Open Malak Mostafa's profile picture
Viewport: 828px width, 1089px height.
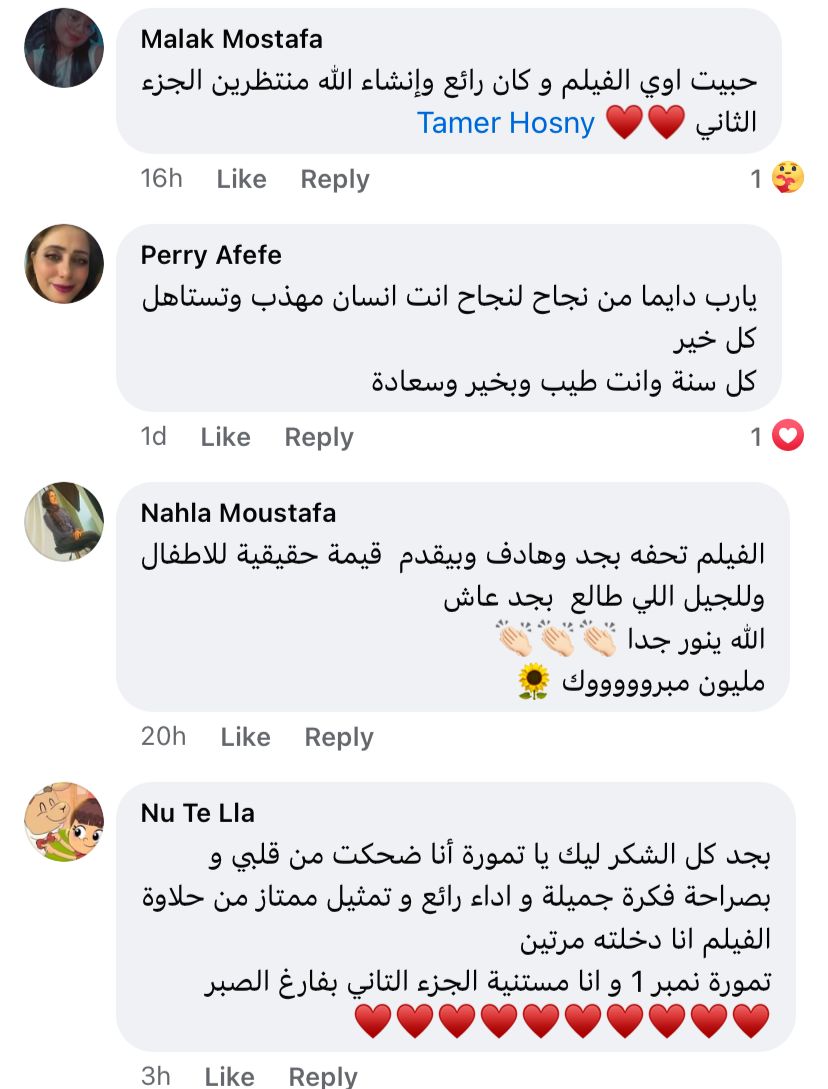point(64,48)
